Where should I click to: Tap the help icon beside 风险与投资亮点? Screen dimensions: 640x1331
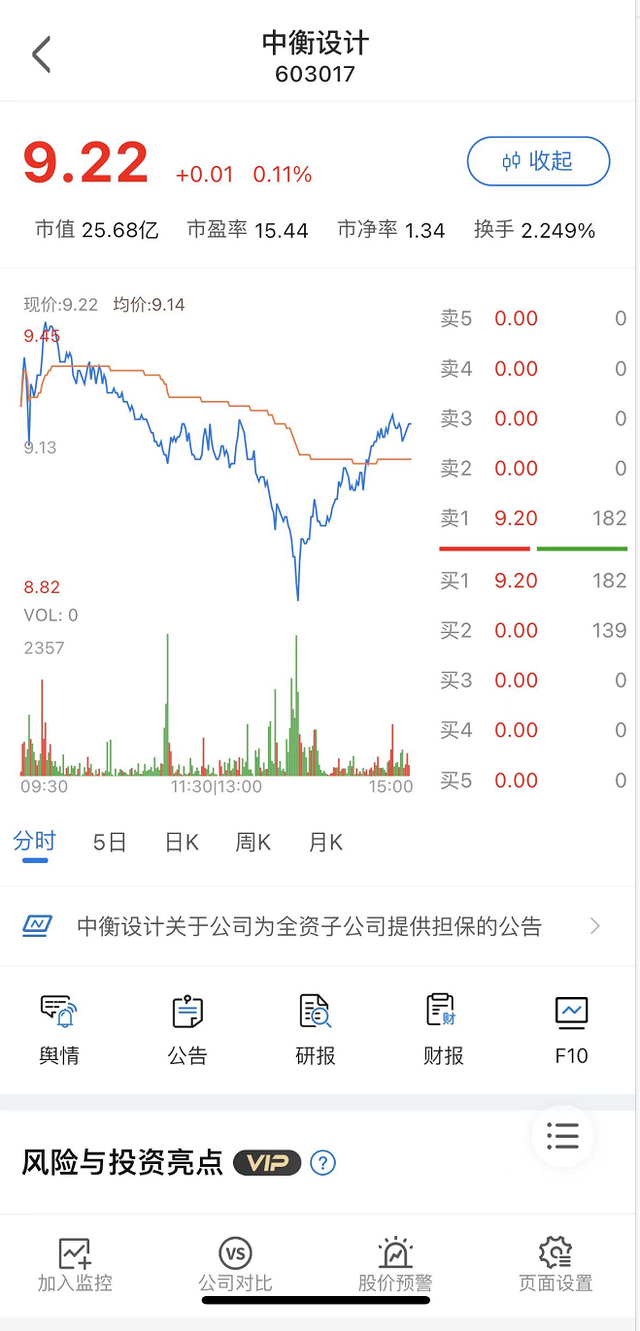point(323,1163)
